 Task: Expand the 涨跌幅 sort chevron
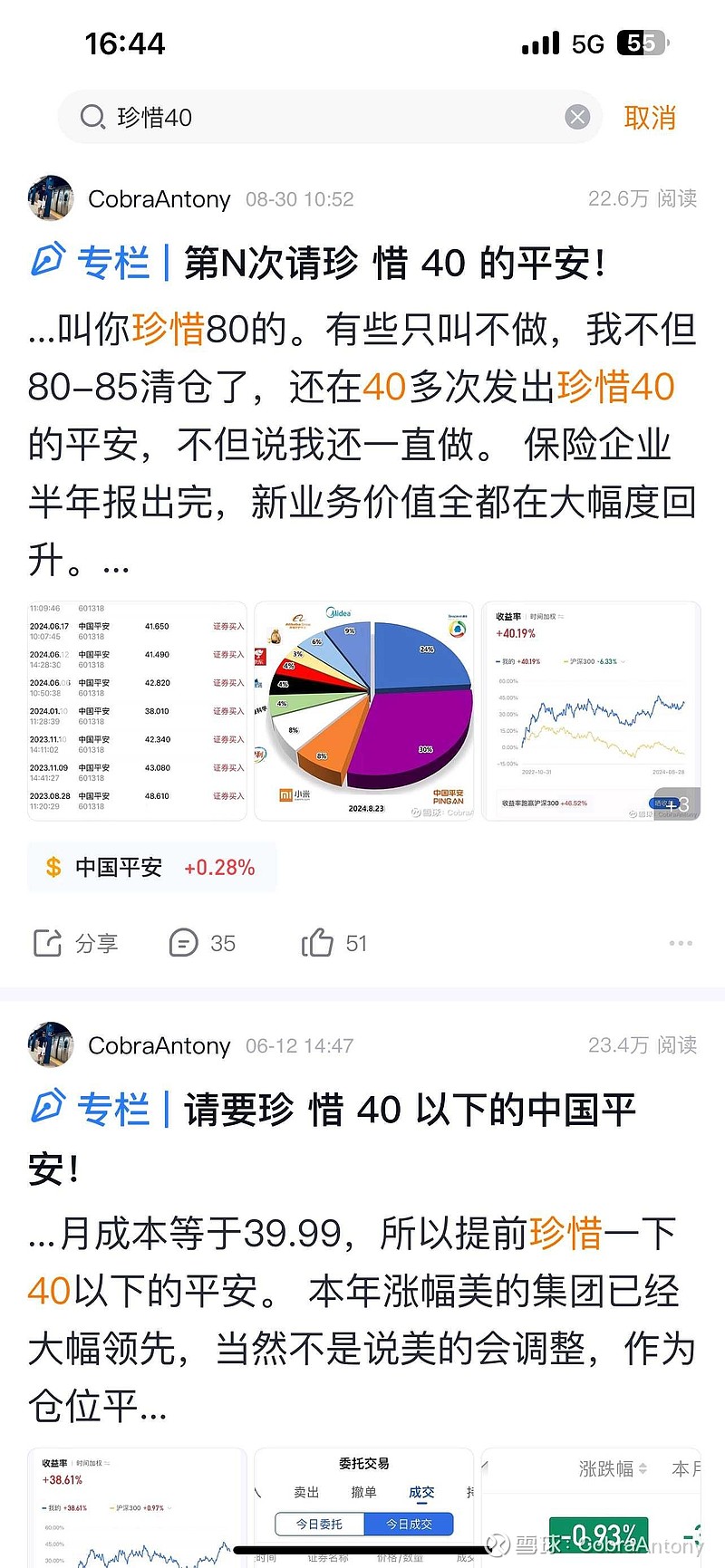[x=641, y=1468]
